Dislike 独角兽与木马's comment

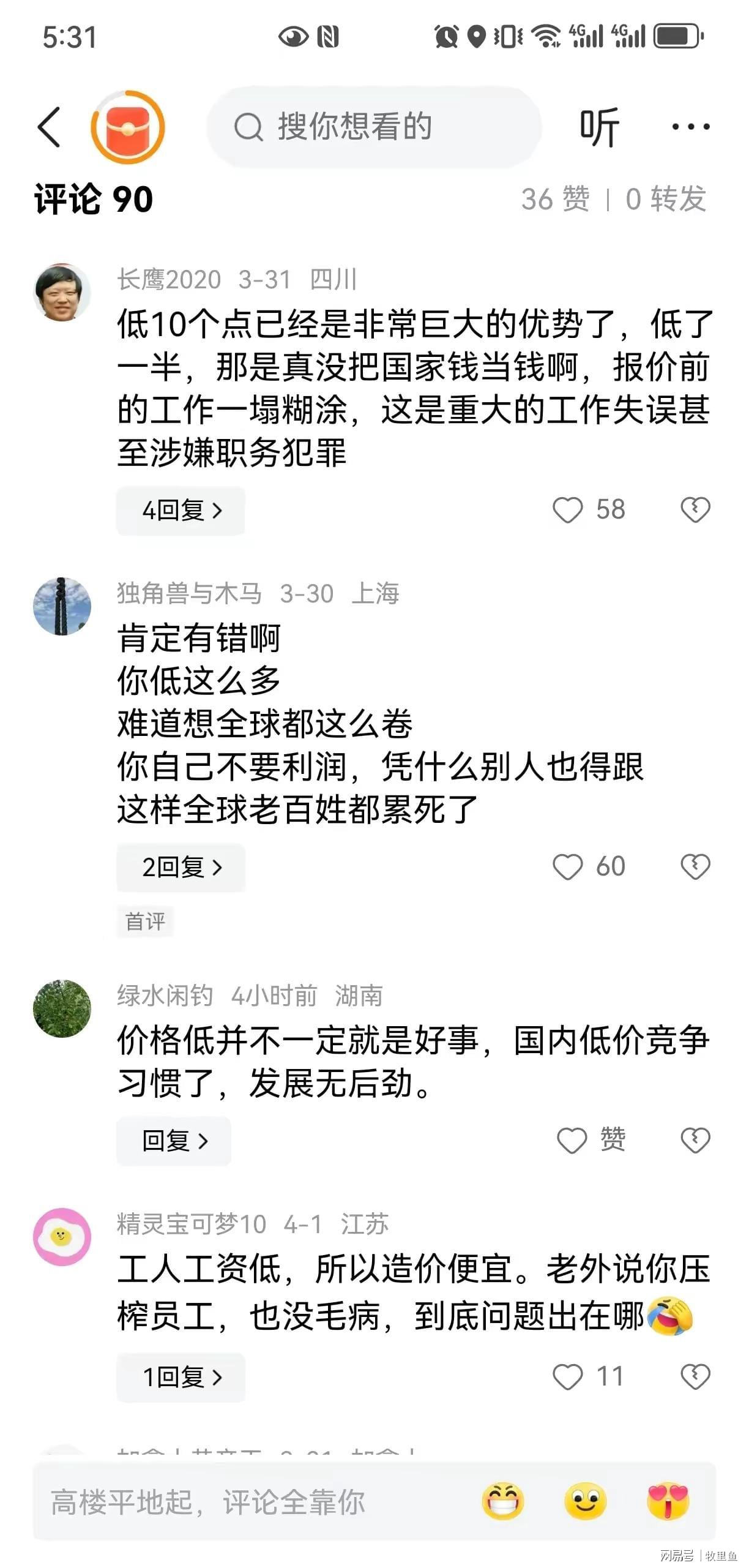[x=695, y=867]
